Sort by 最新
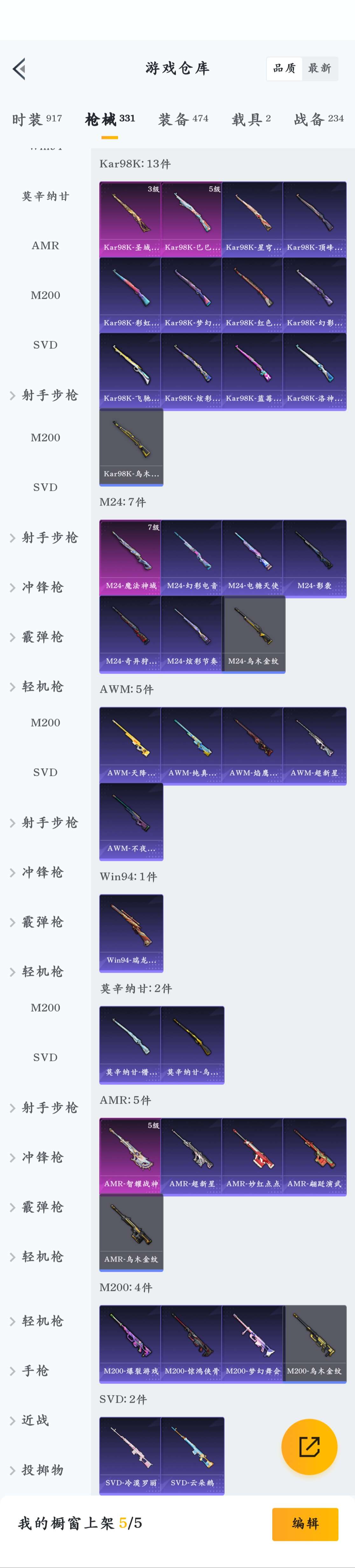Viewport: 355px width, 1568px height. 319,68
